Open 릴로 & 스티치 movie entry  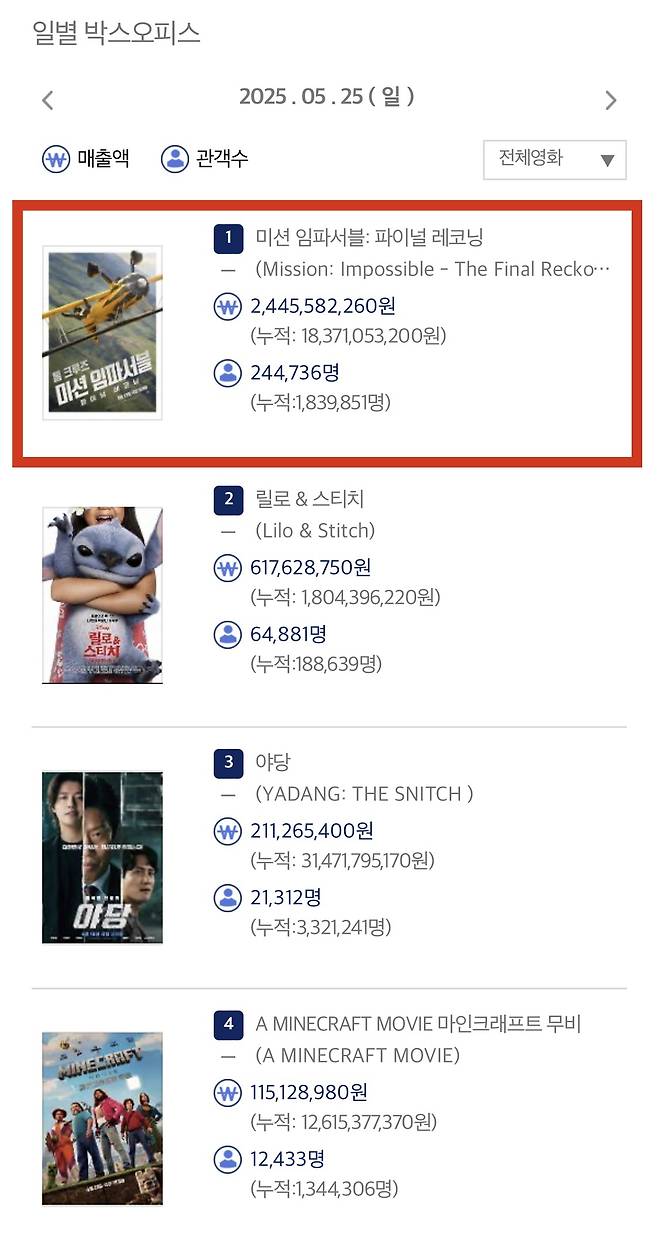click(x=309, y=499)
